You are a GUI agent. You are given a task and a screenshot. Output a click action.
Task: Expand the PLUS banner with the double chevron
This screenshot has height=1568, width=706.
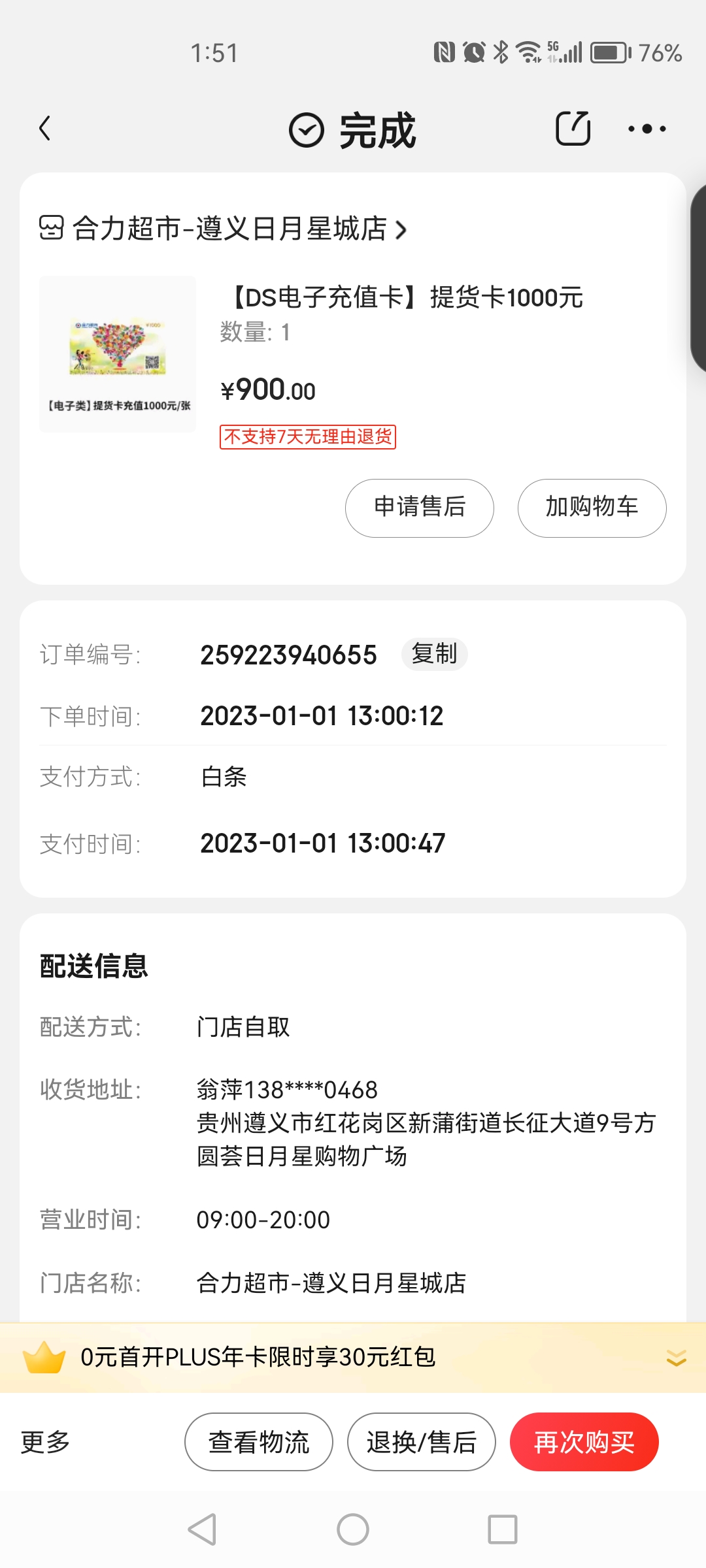(676, 1358)
